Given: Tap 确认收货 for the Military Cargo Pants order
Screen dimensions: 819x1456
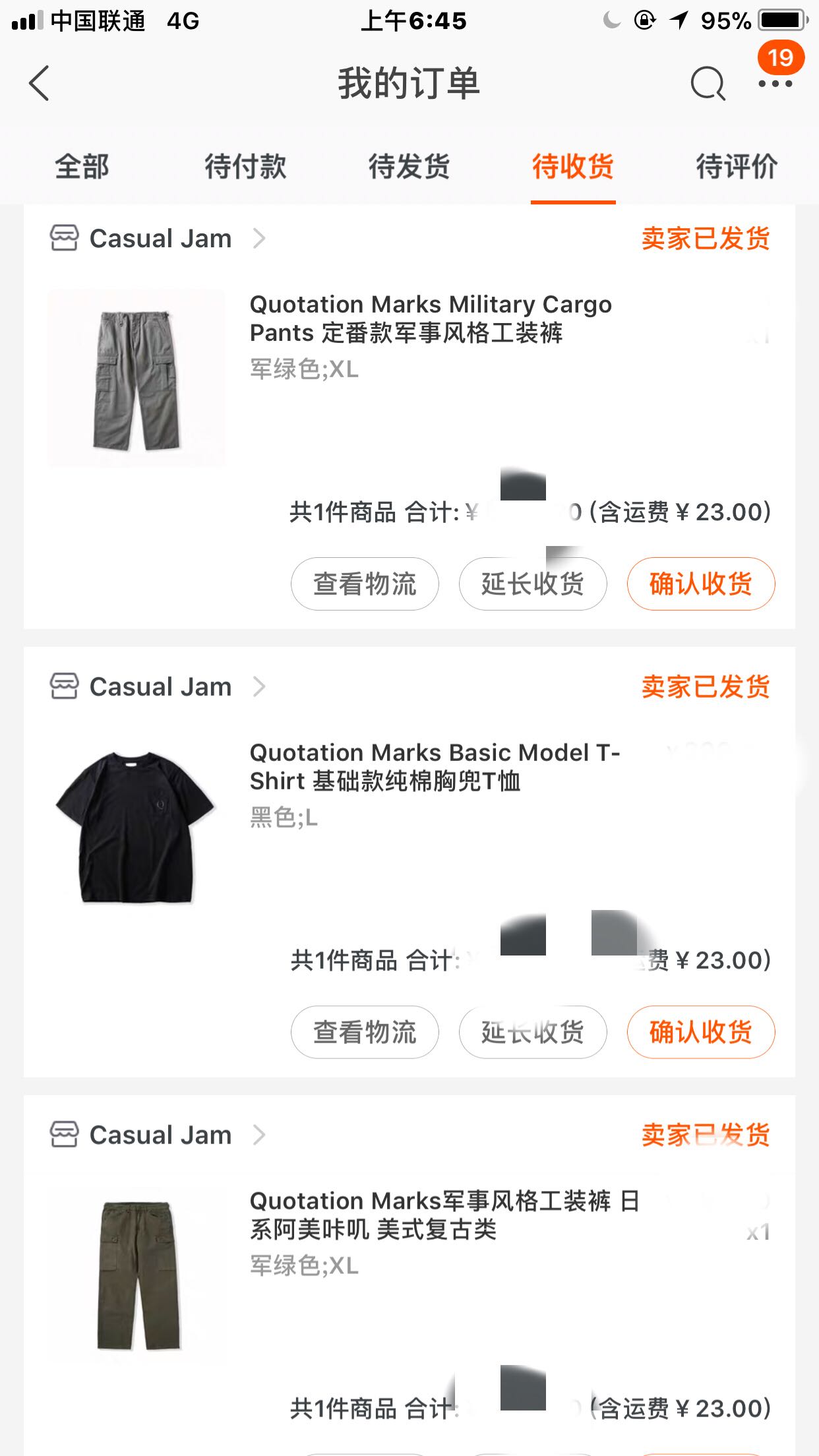Looking at the screenshot, I should coord(700,584).
